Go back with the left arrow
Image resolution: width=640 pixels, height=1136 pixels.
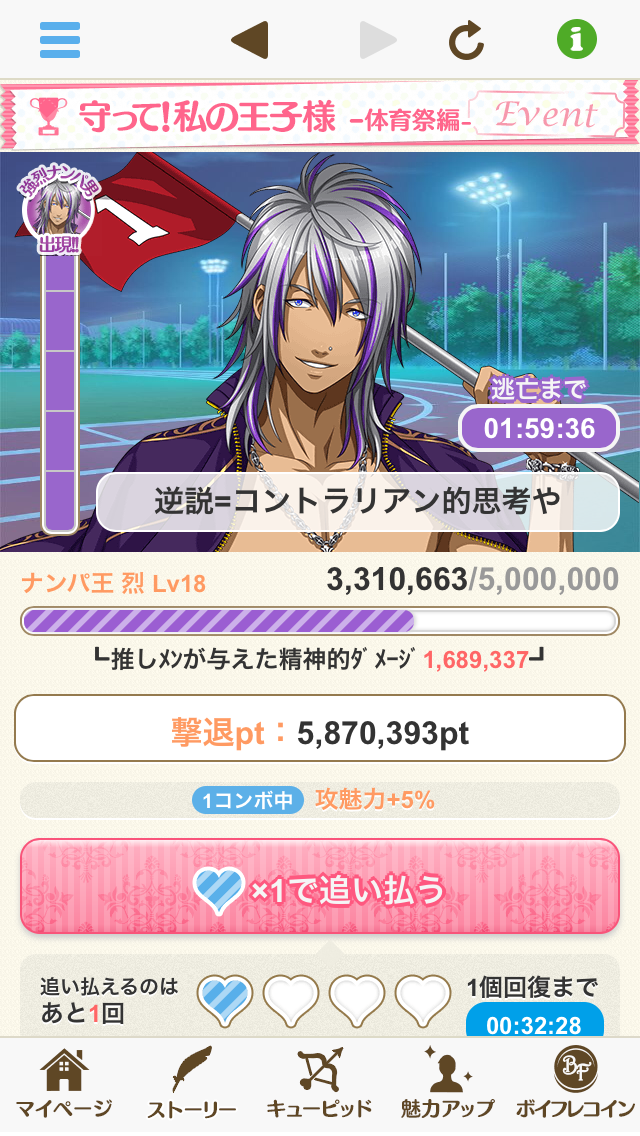249,40
